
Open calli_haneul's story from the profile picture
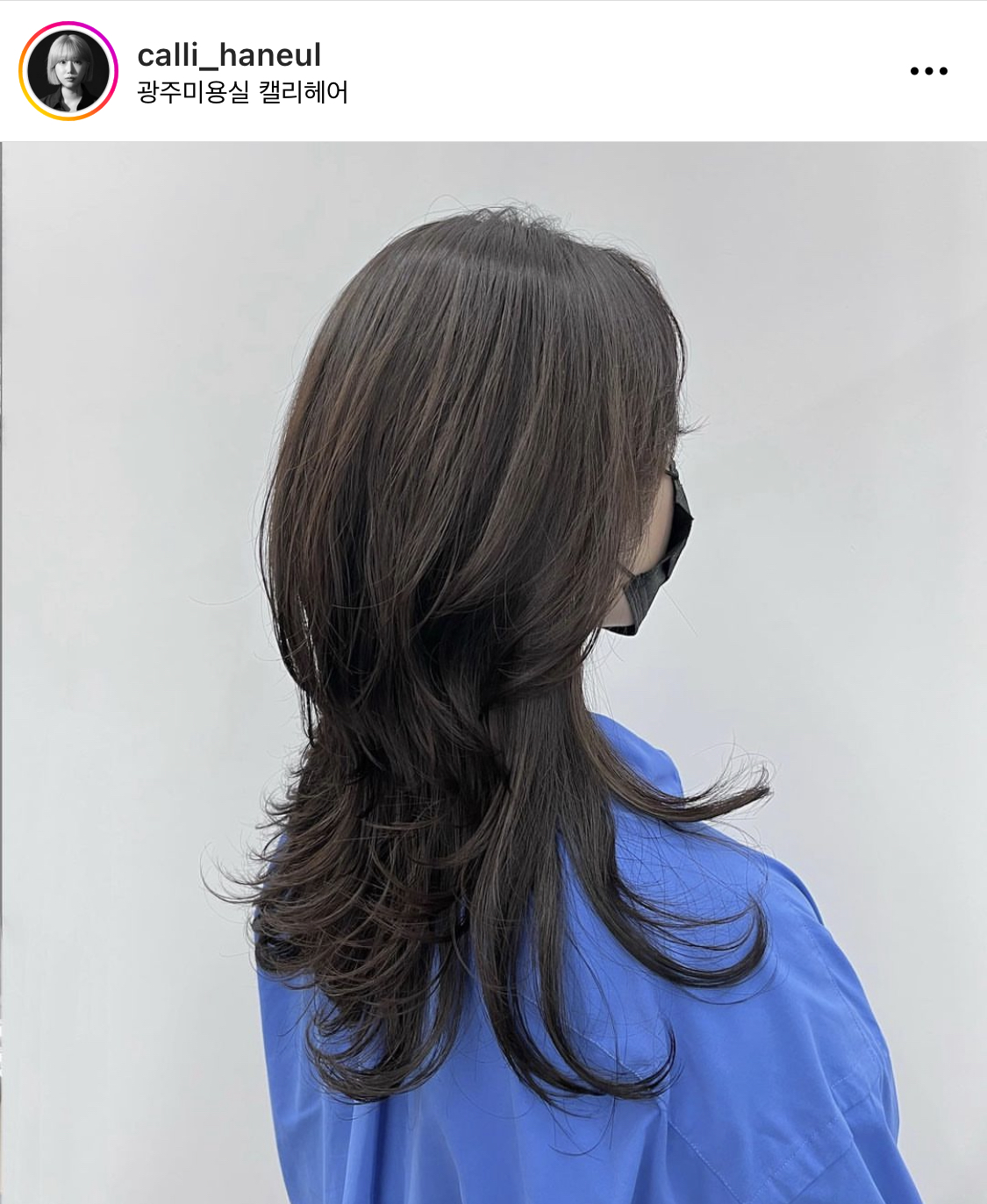(68, 71)
